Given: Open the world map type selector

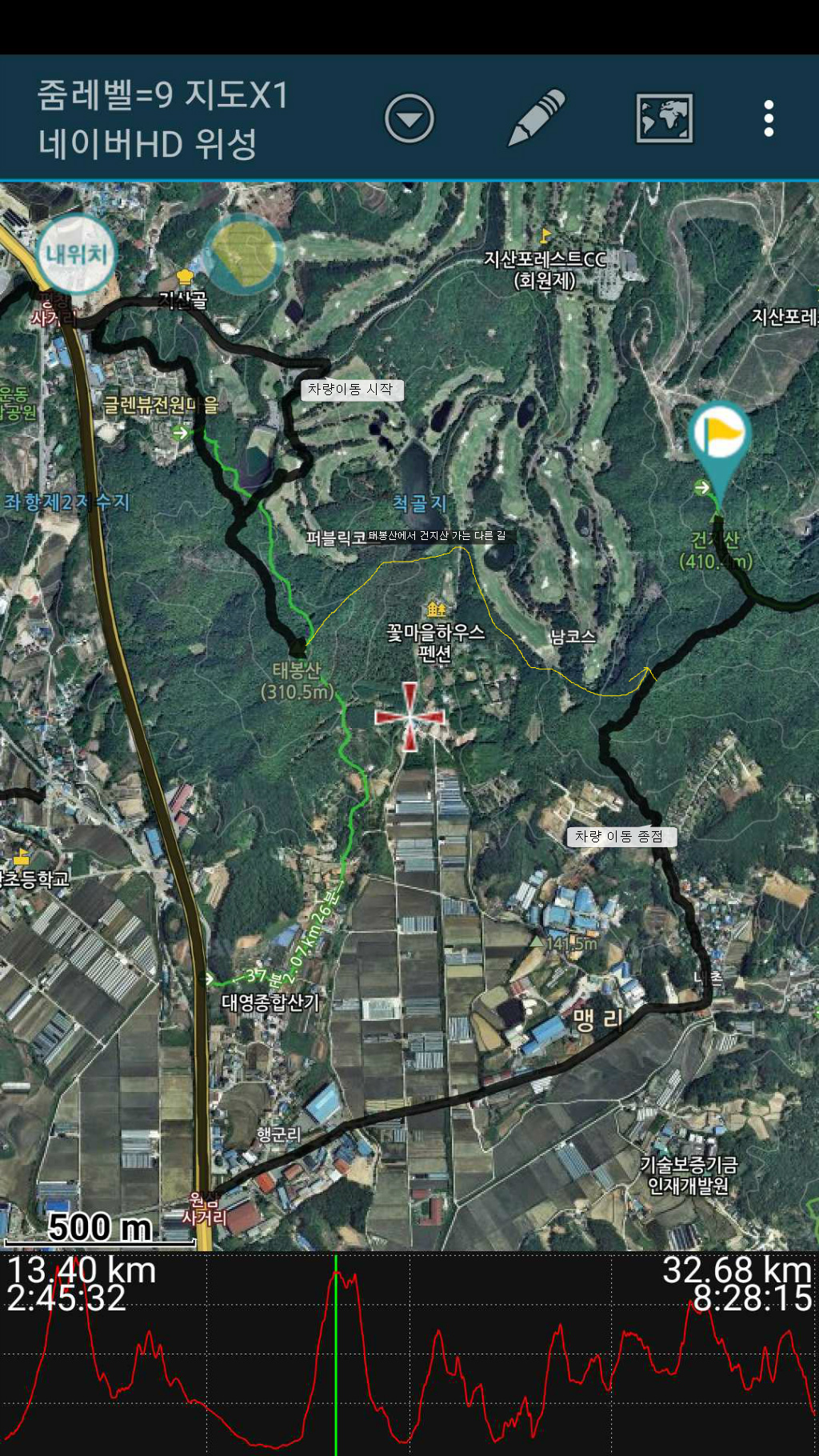Looking at the screenshot, I should (x=664, y=118).
